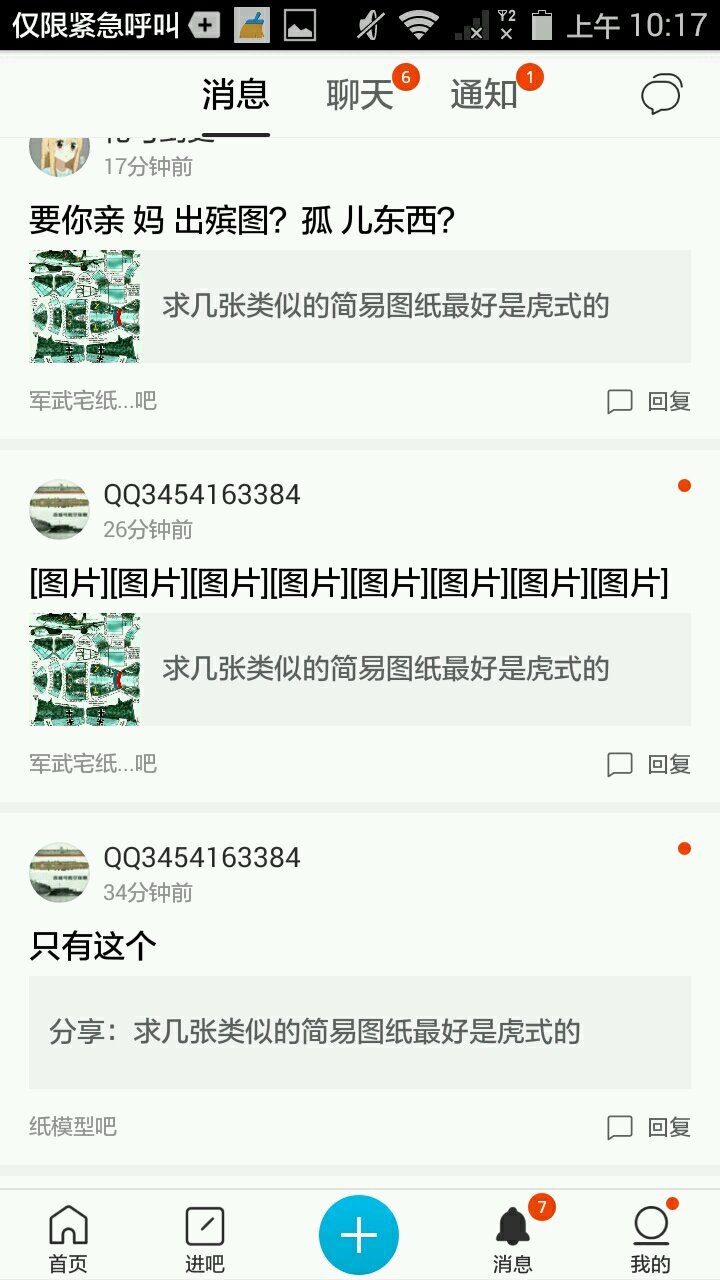This screenshot has height=1280, width=720.
Task: Create a new post with plus button
Action: click(359, 1236)
